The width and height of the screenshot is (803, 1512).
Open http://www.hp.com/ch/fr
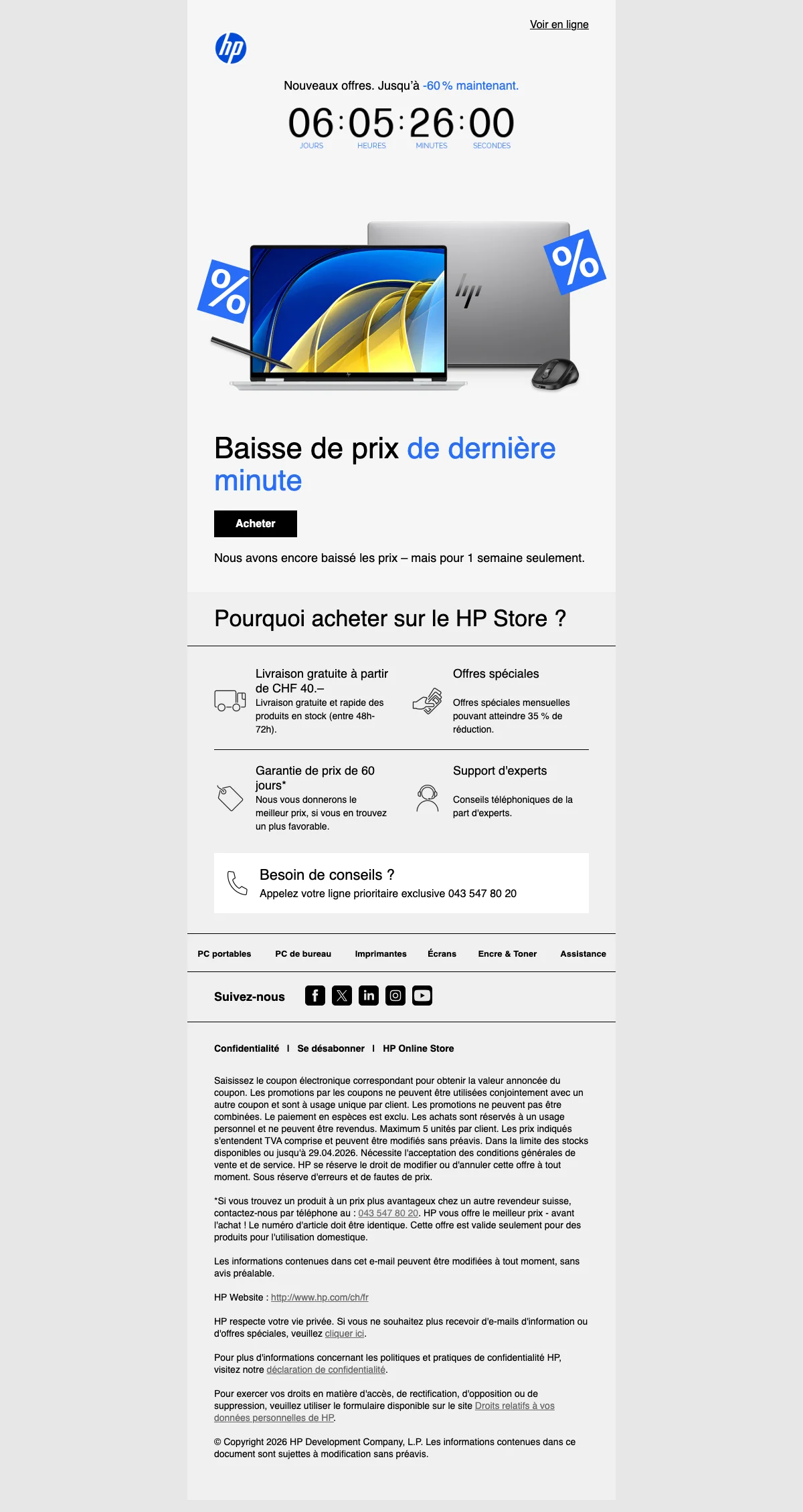(x=320, y=1297)
